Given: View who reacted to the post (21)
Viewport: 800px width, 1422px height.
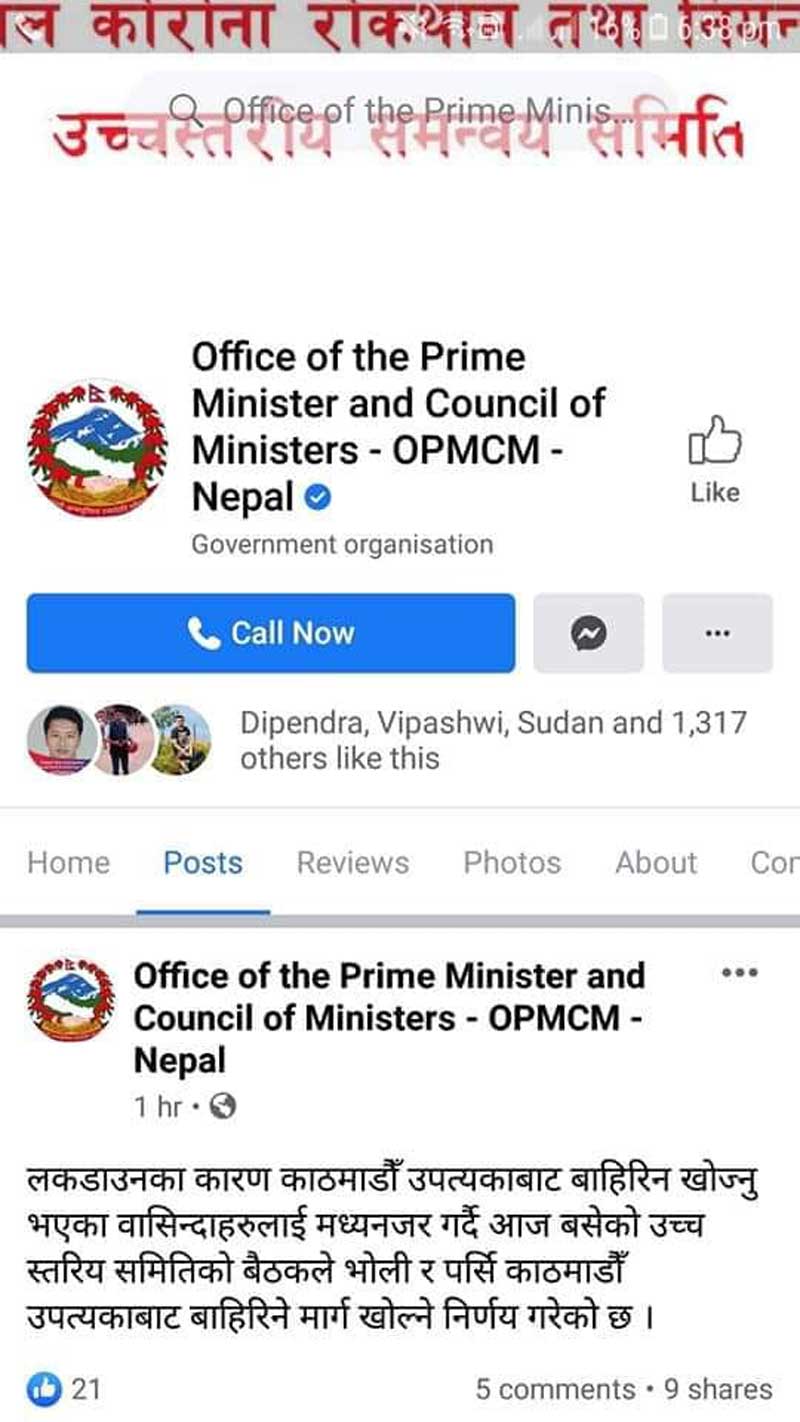Looking at the screenshot, I should click(64, 1389).
